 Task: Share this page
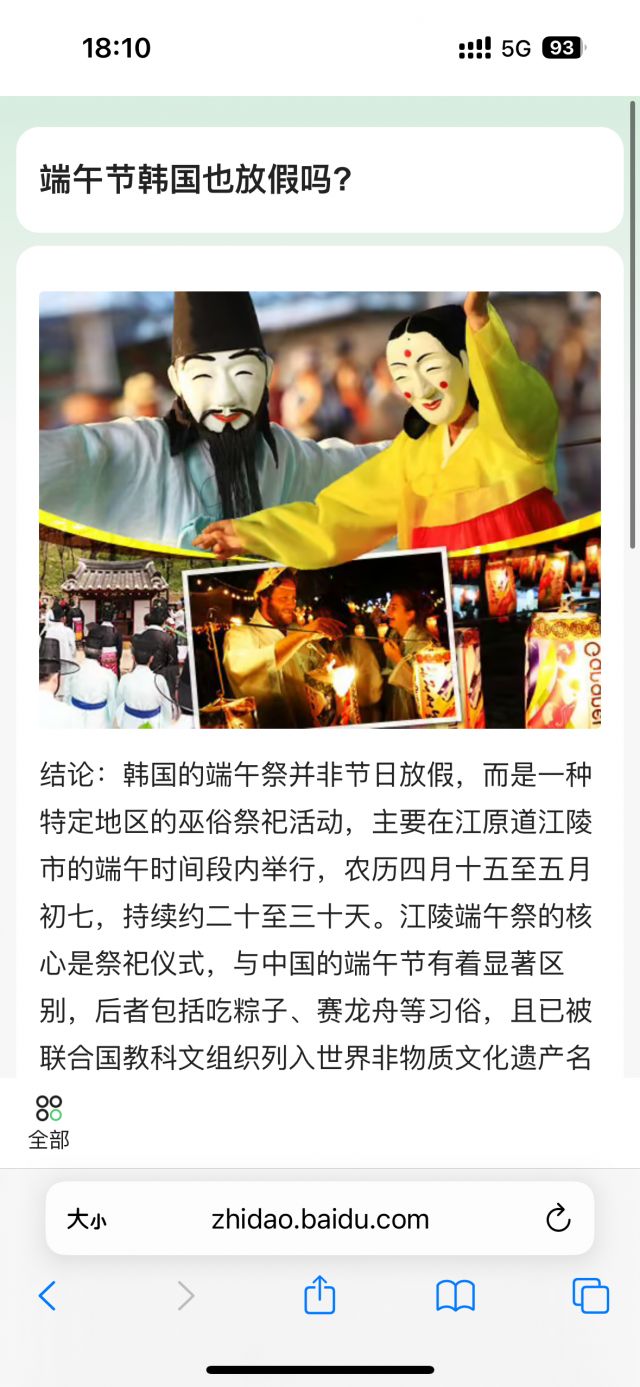point(319,1295)
